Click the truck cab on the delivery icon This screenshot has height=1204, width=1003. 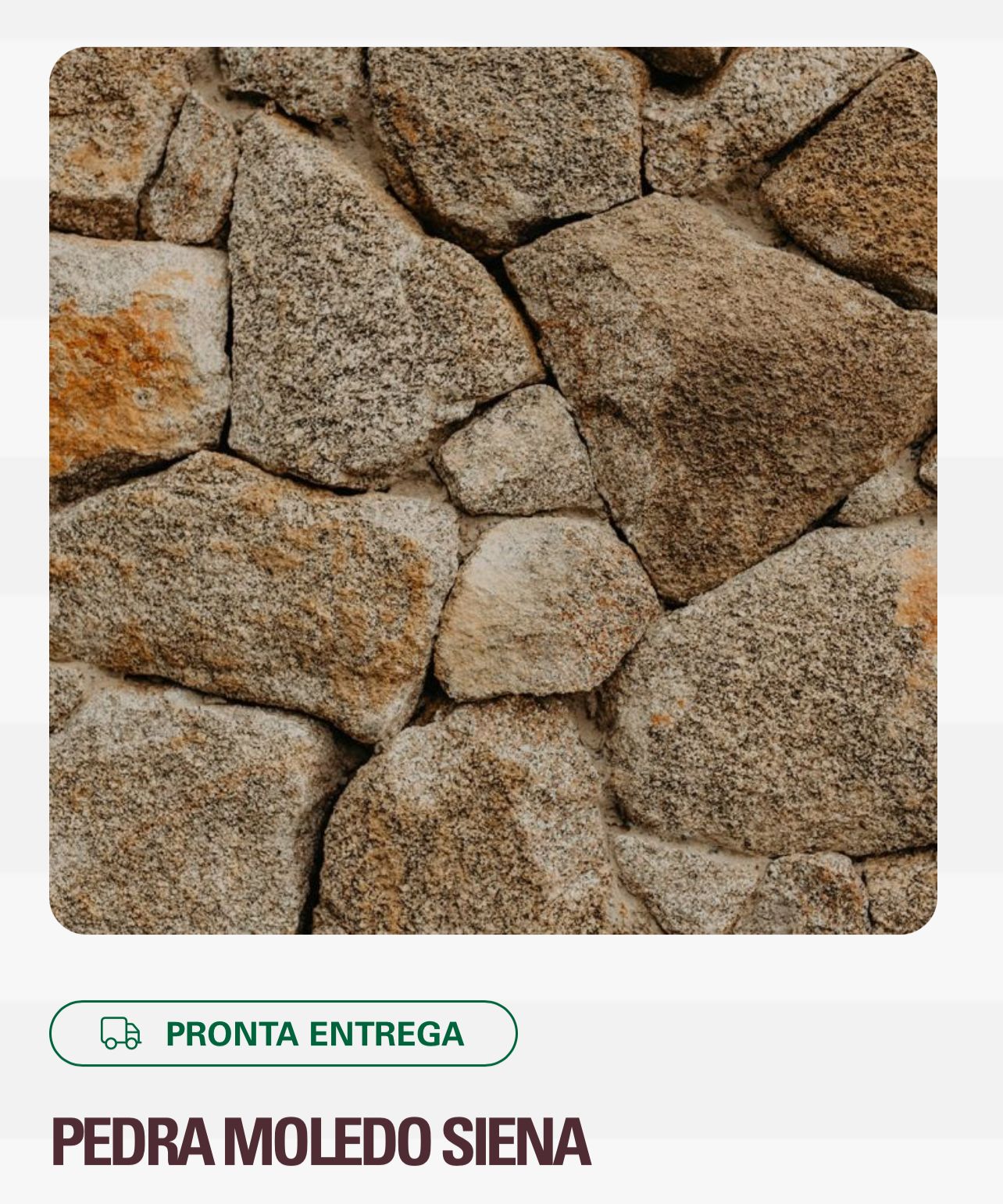pos(134,1032)
